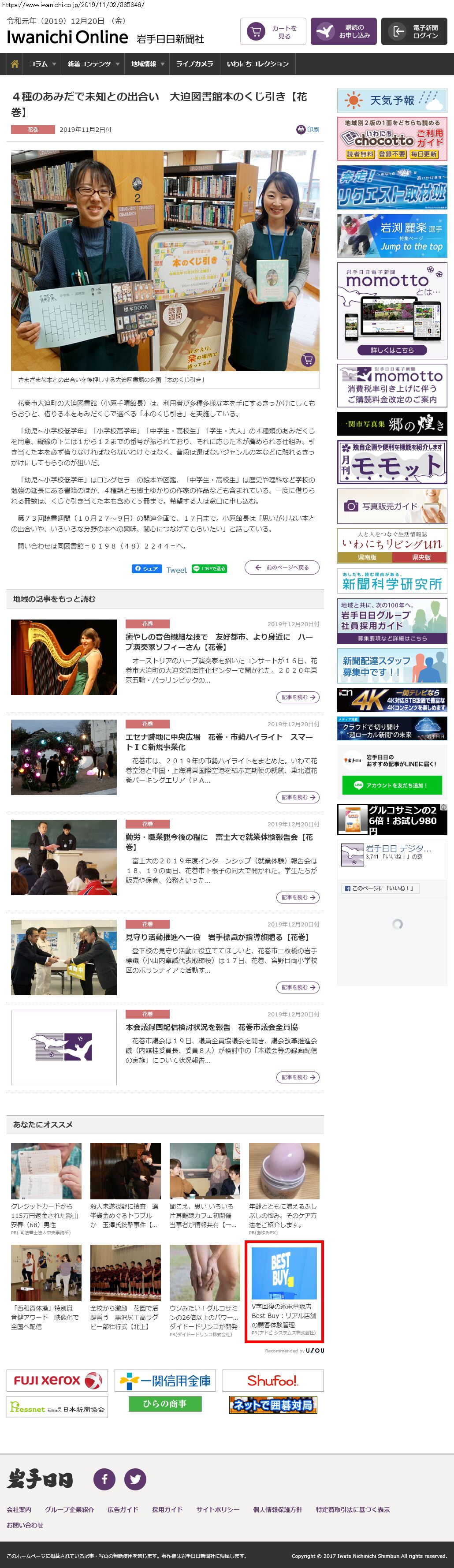Open 電子新聞ログイン login
This screenshot has width=454, height=1568.
pyautogui.click(x=414, y=32)
